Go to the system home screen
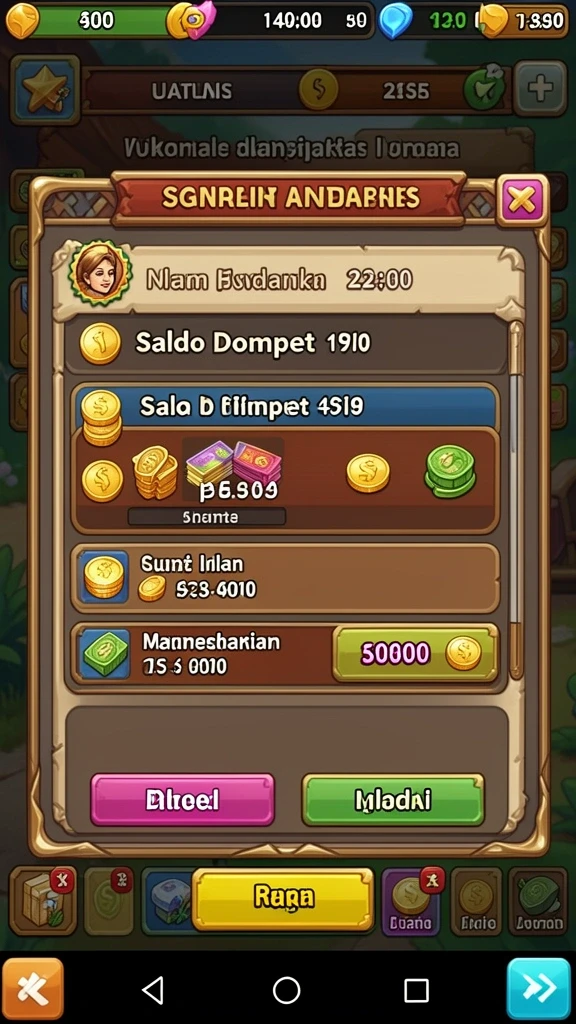Viewport: 576px width, 1024px height. (287, 991)
